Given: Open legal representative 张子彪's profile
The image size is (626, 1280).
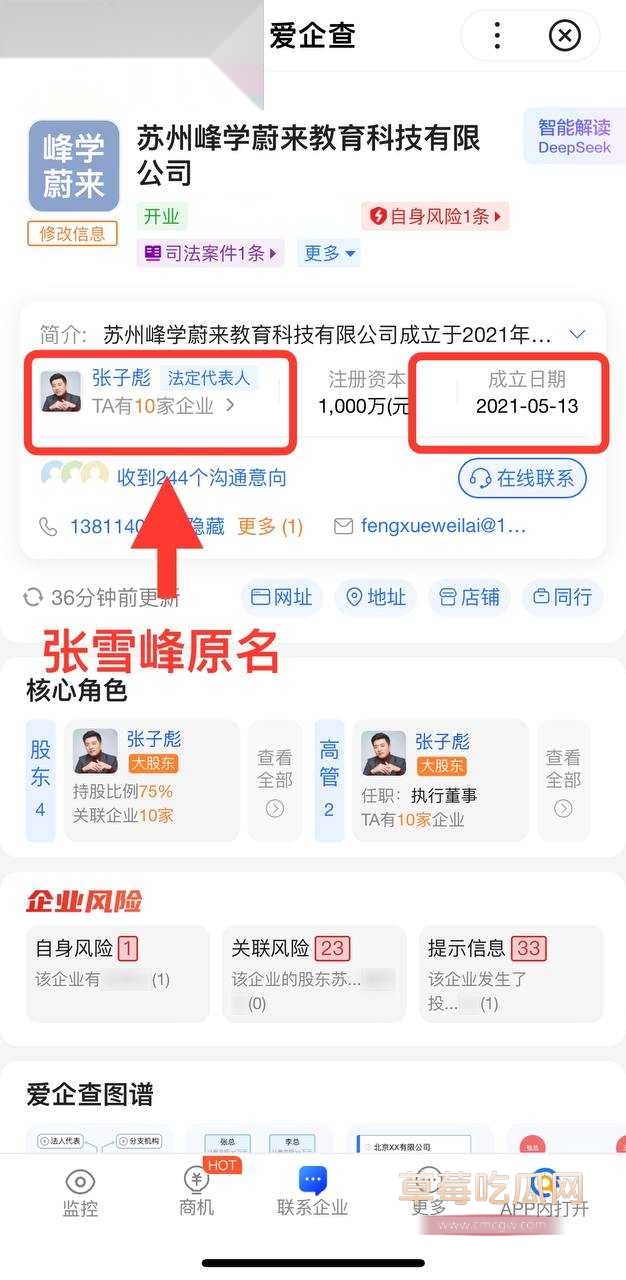Looking at the screenshot, I should pos(120,378).
